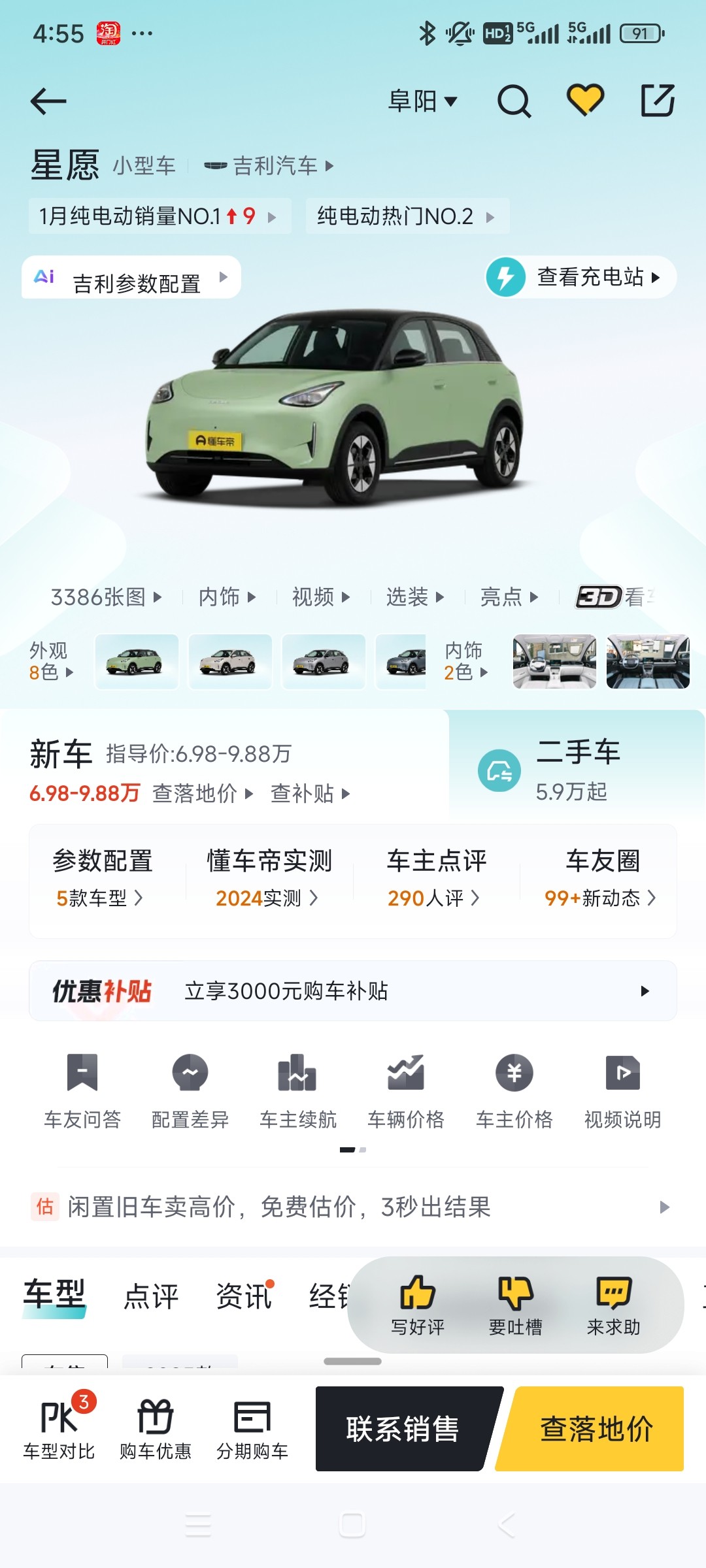Toggle the yellow heart favorite icon
This screenshot has height=1568, width=706.
585,101
